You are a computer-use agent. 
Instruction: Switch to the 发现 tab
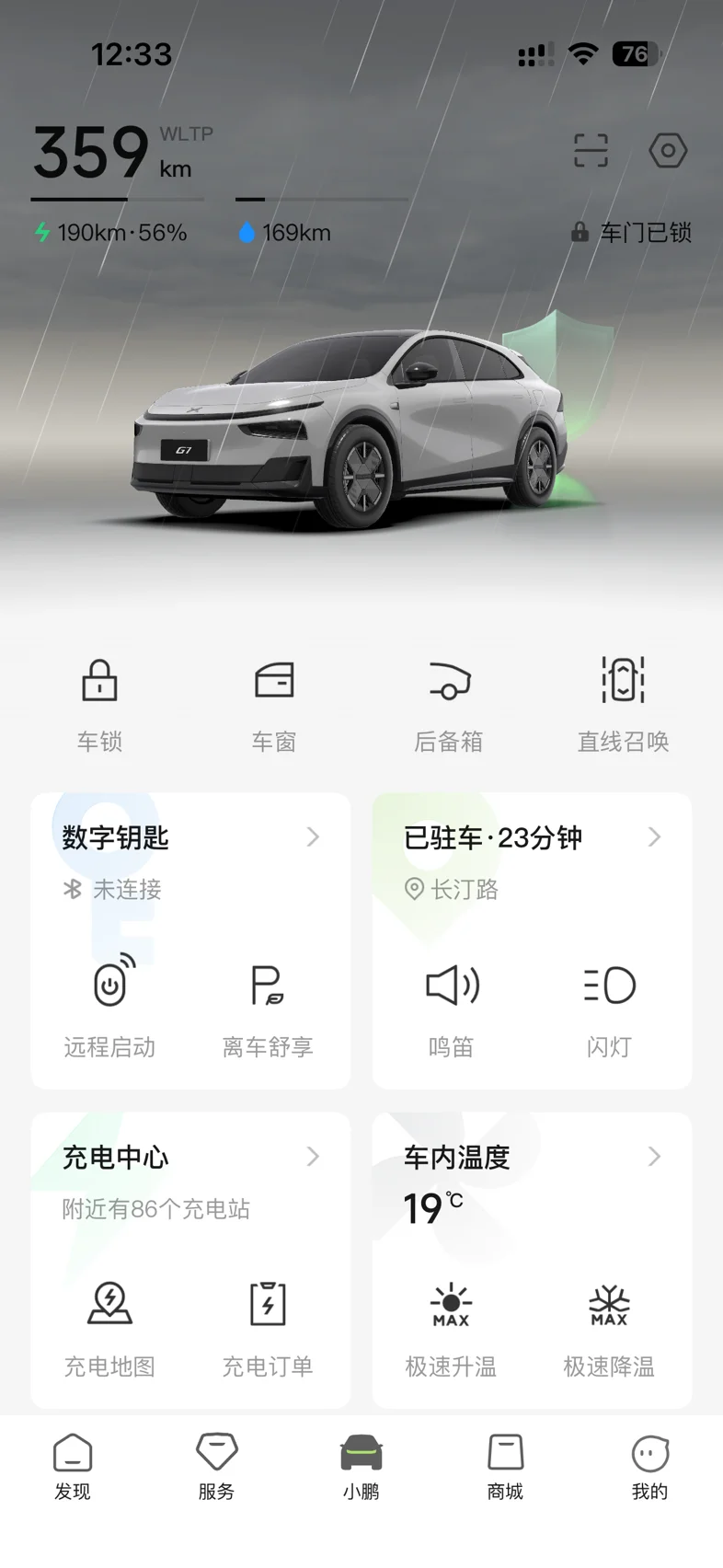(73, 1467)
